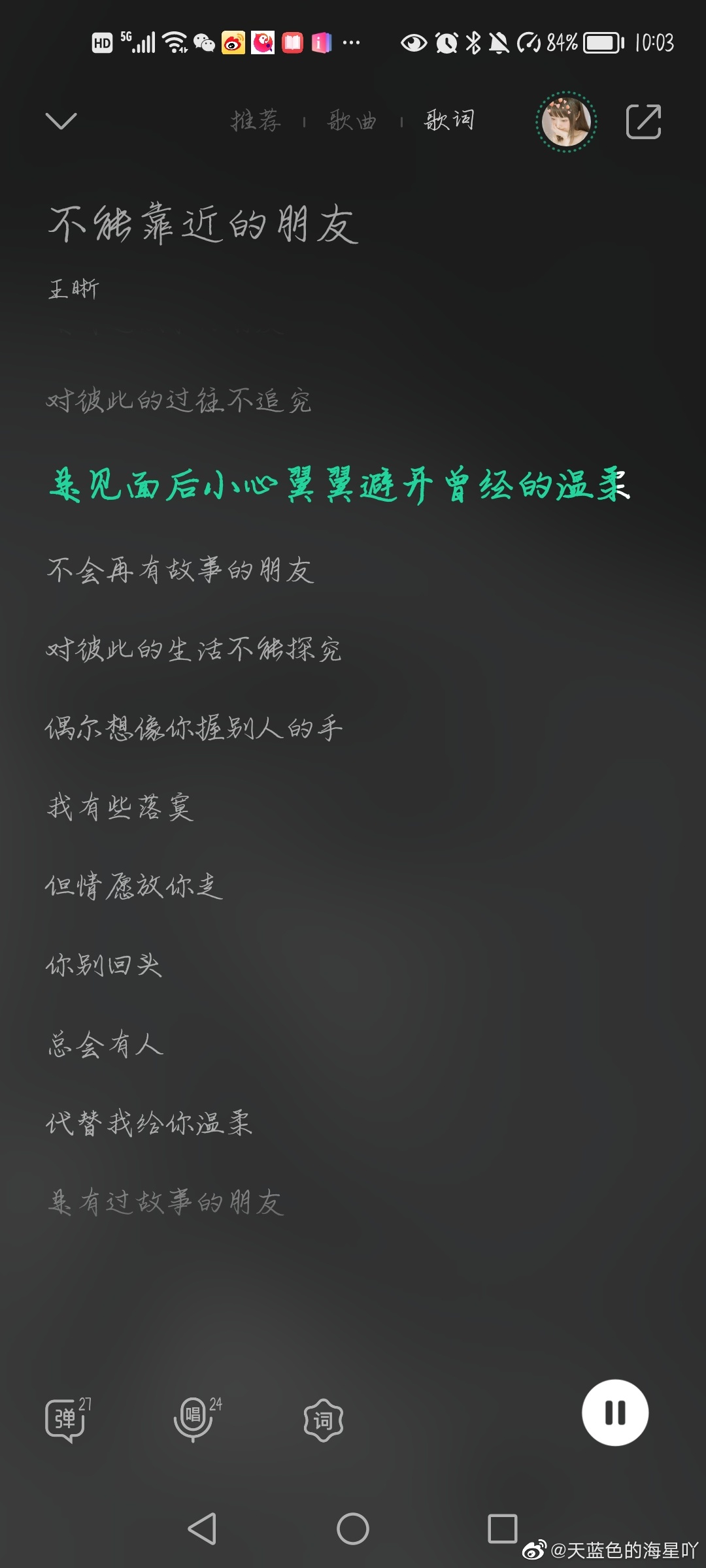Image resolution: width=706 pixels, height=1568 pixels.
Task: Switch to the 推荐 tab
Action: (x=256, y=121)
